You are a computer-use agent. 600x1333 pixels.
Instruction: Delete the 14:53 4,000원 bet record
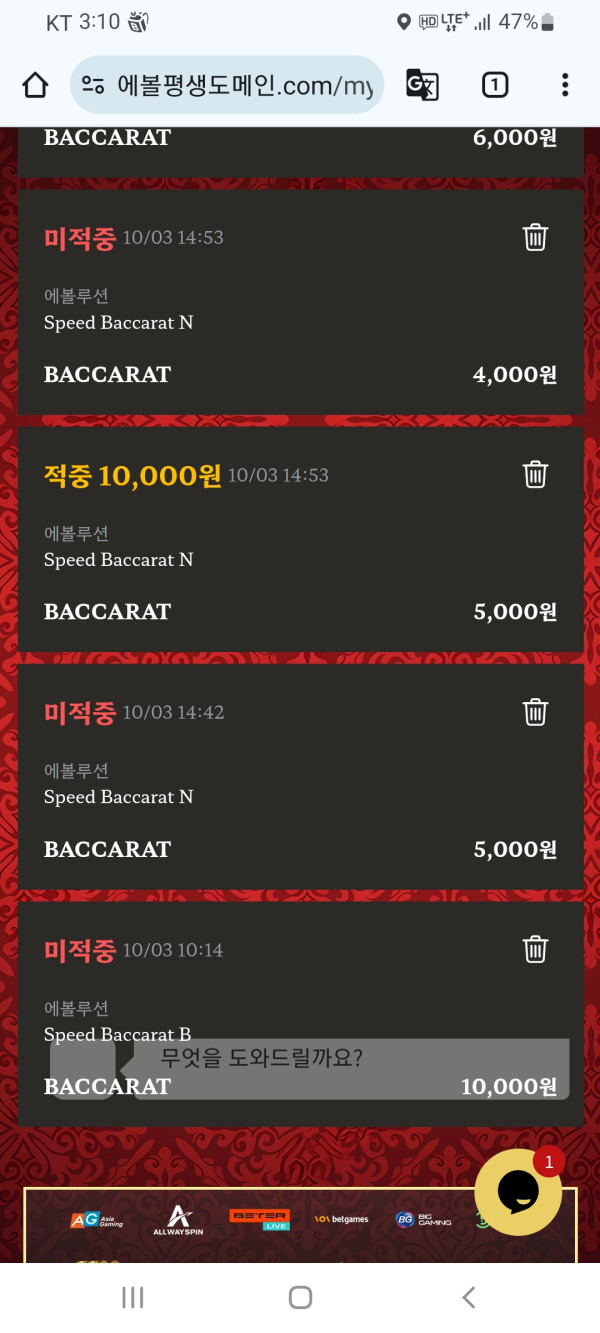click(535, 237)
